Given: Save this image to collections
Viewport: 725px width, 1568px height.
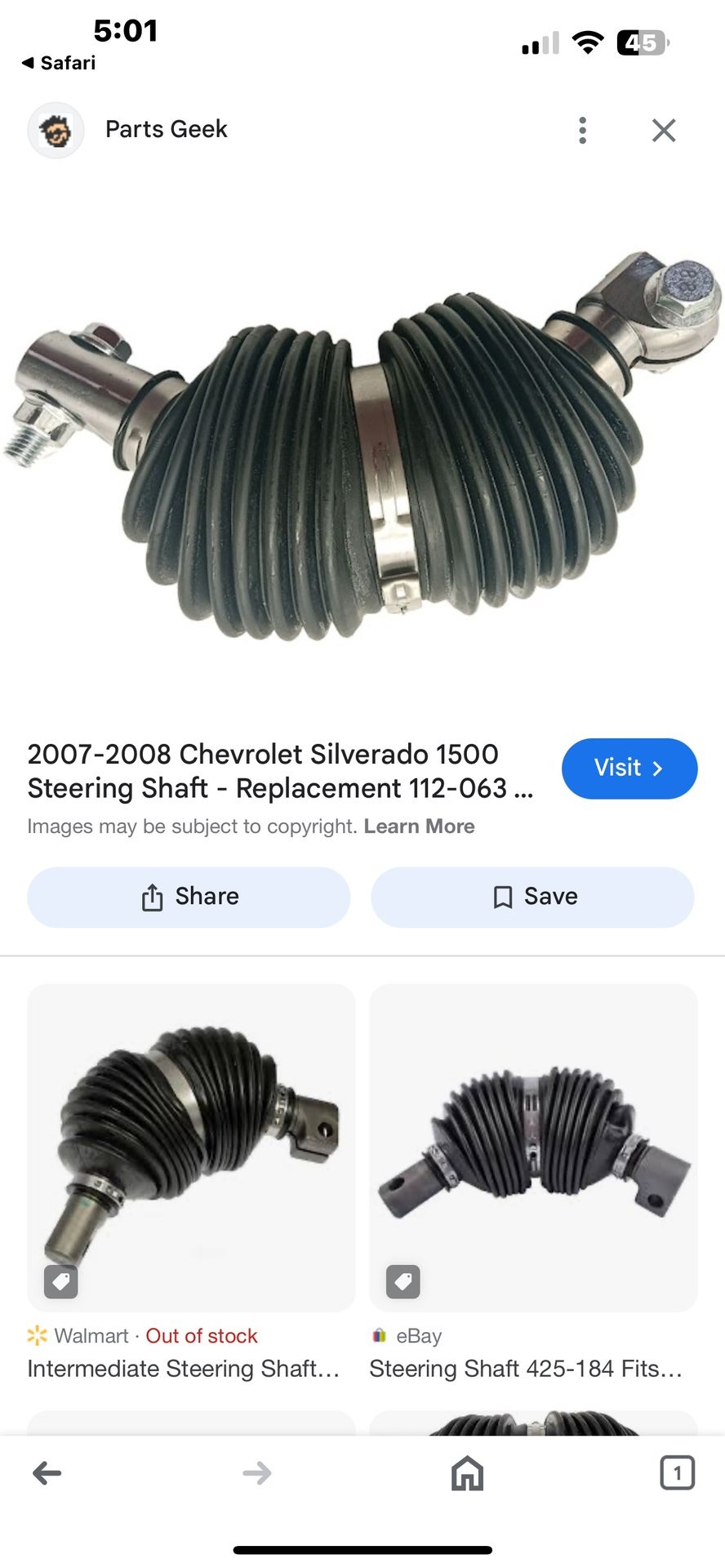Looking at the screenshot, I should 532,897.
